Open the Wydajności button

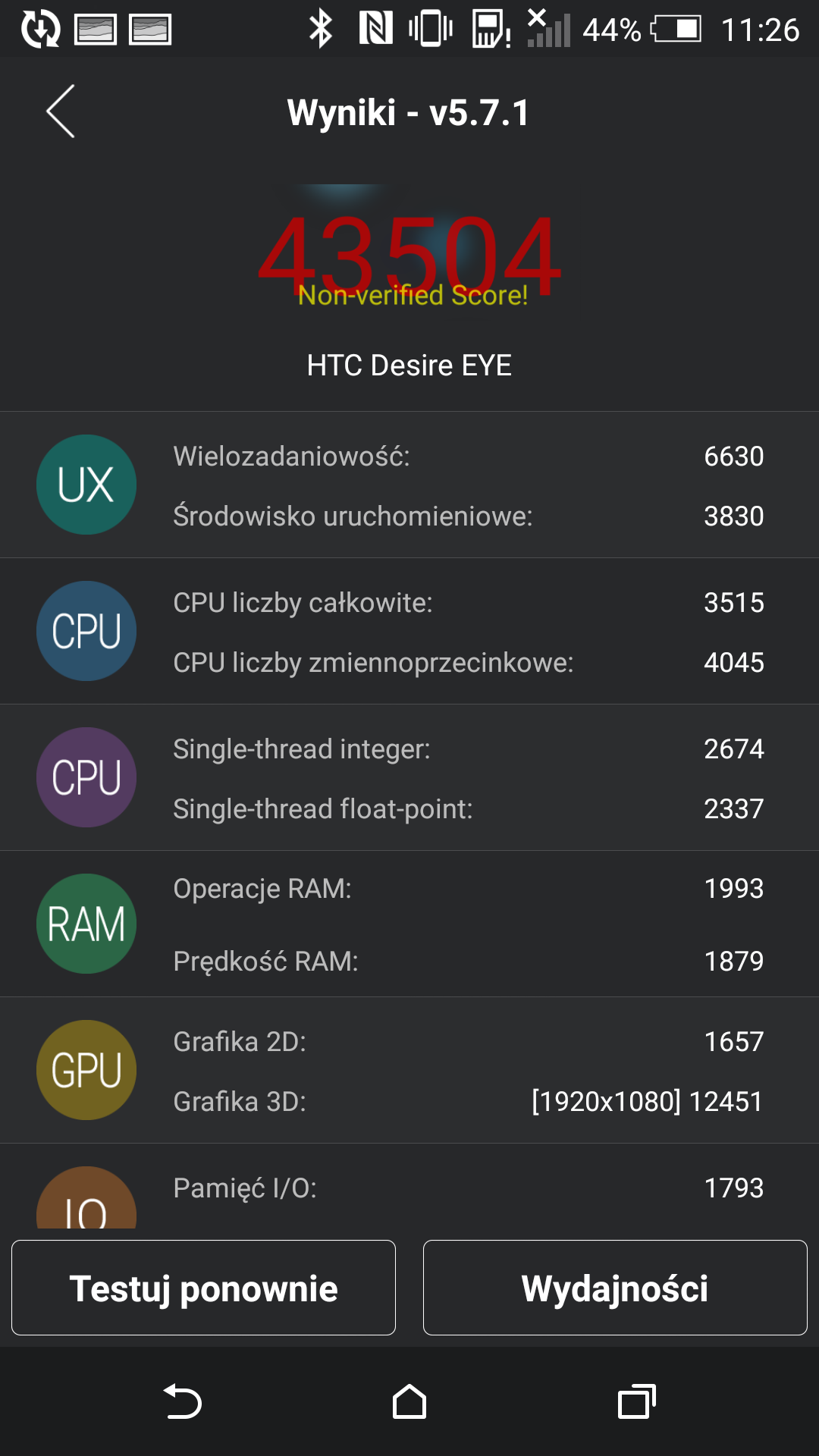coord(615,1288)
